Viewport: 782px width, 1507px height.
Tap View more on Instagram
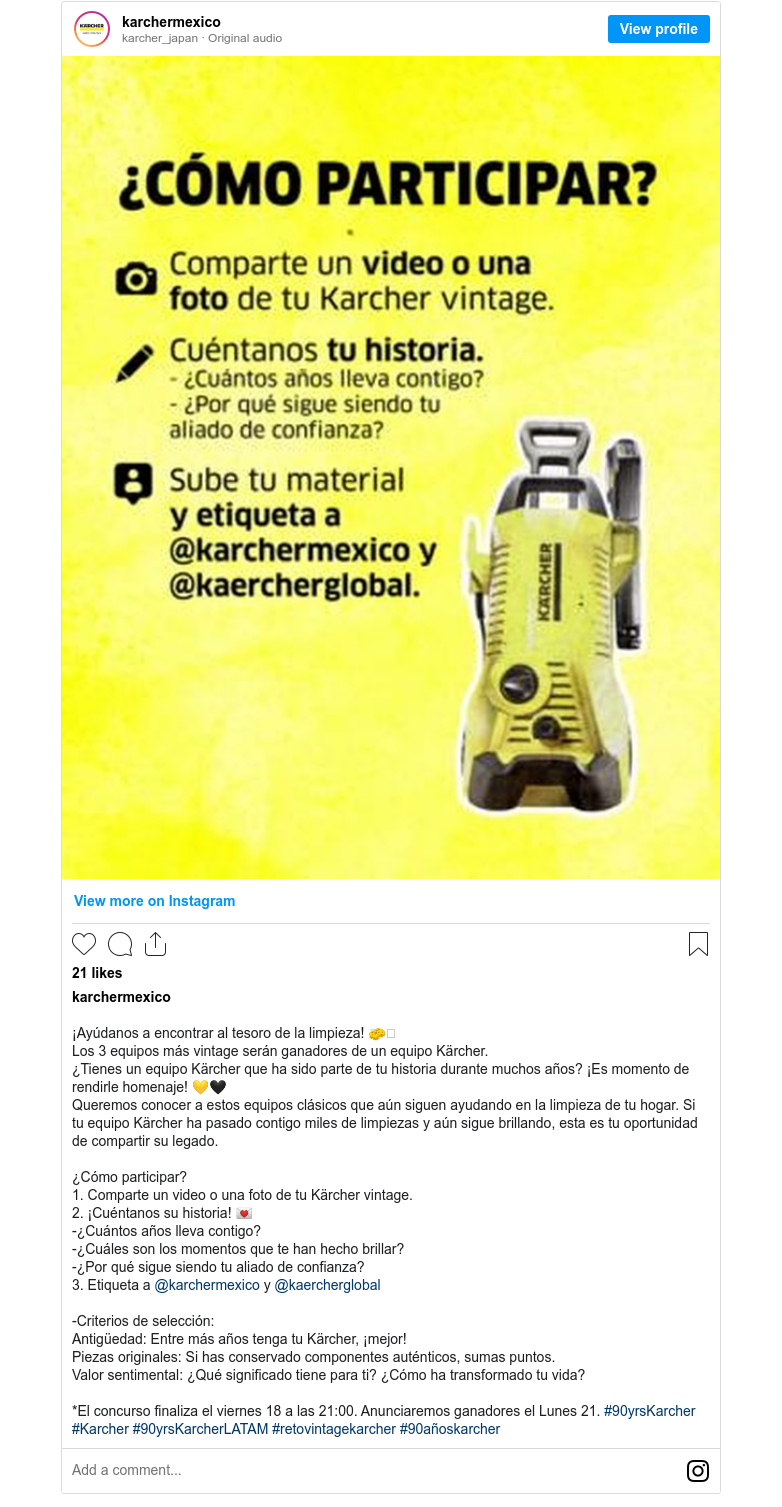coord(154,901)
